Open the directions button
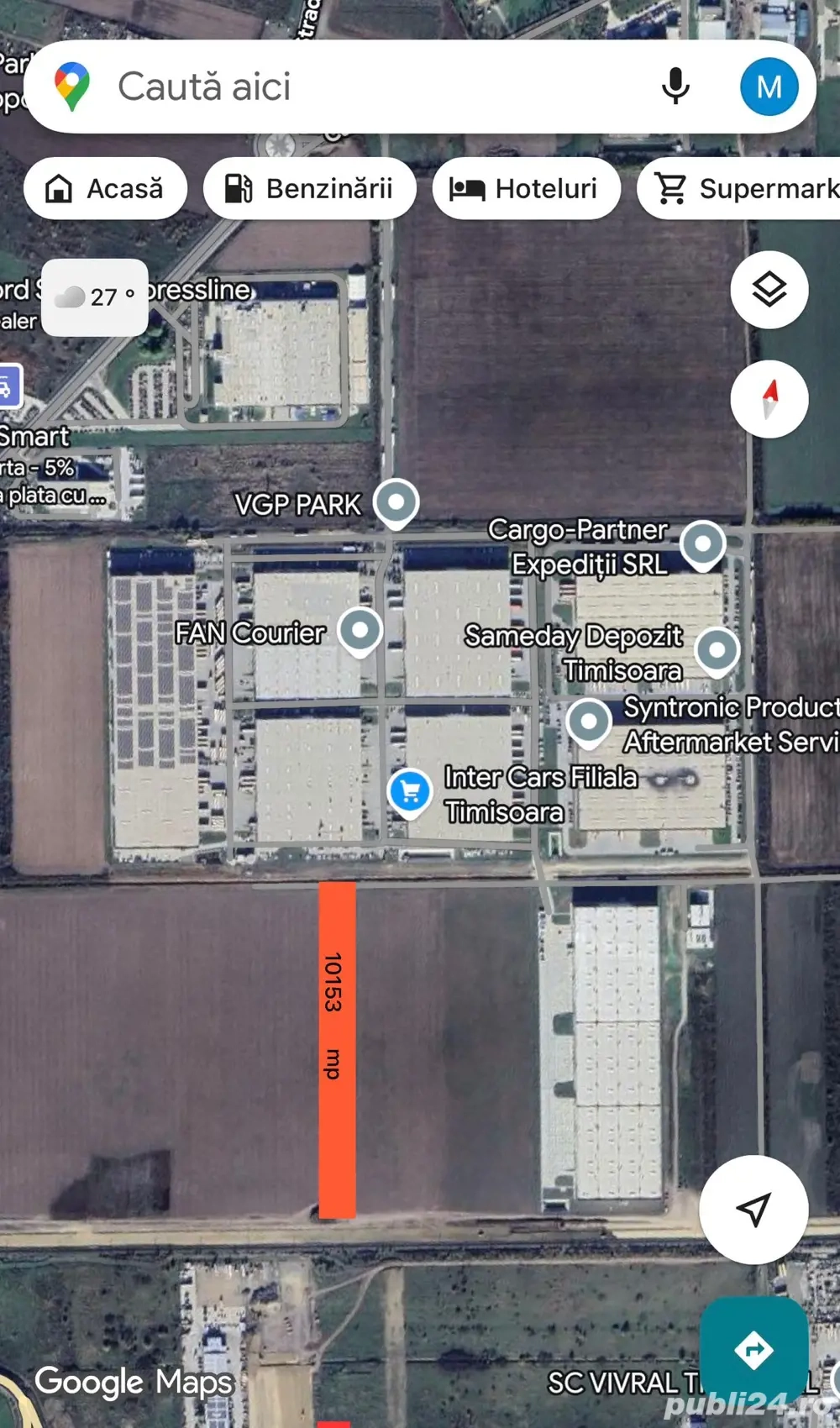The width and height of the screenshot is (840, 1428). point(753,1350)
